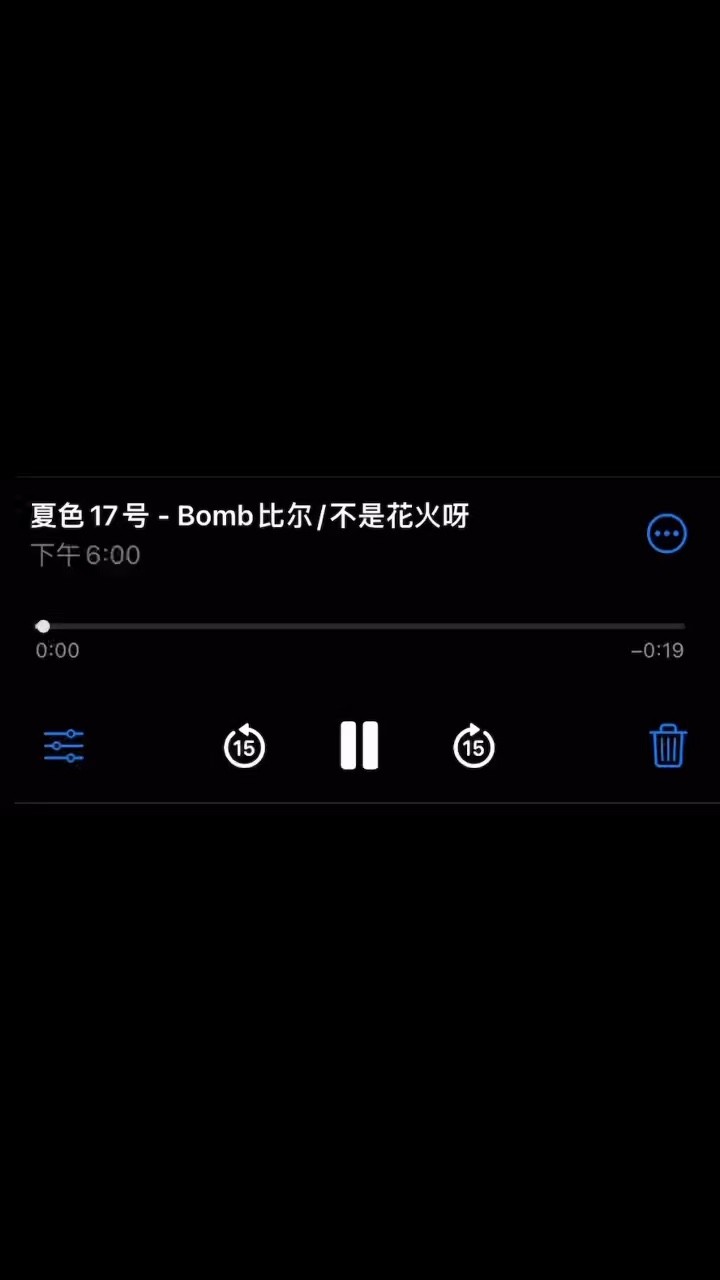Delete this recording with the trash icon

click(x=668, y=746)
